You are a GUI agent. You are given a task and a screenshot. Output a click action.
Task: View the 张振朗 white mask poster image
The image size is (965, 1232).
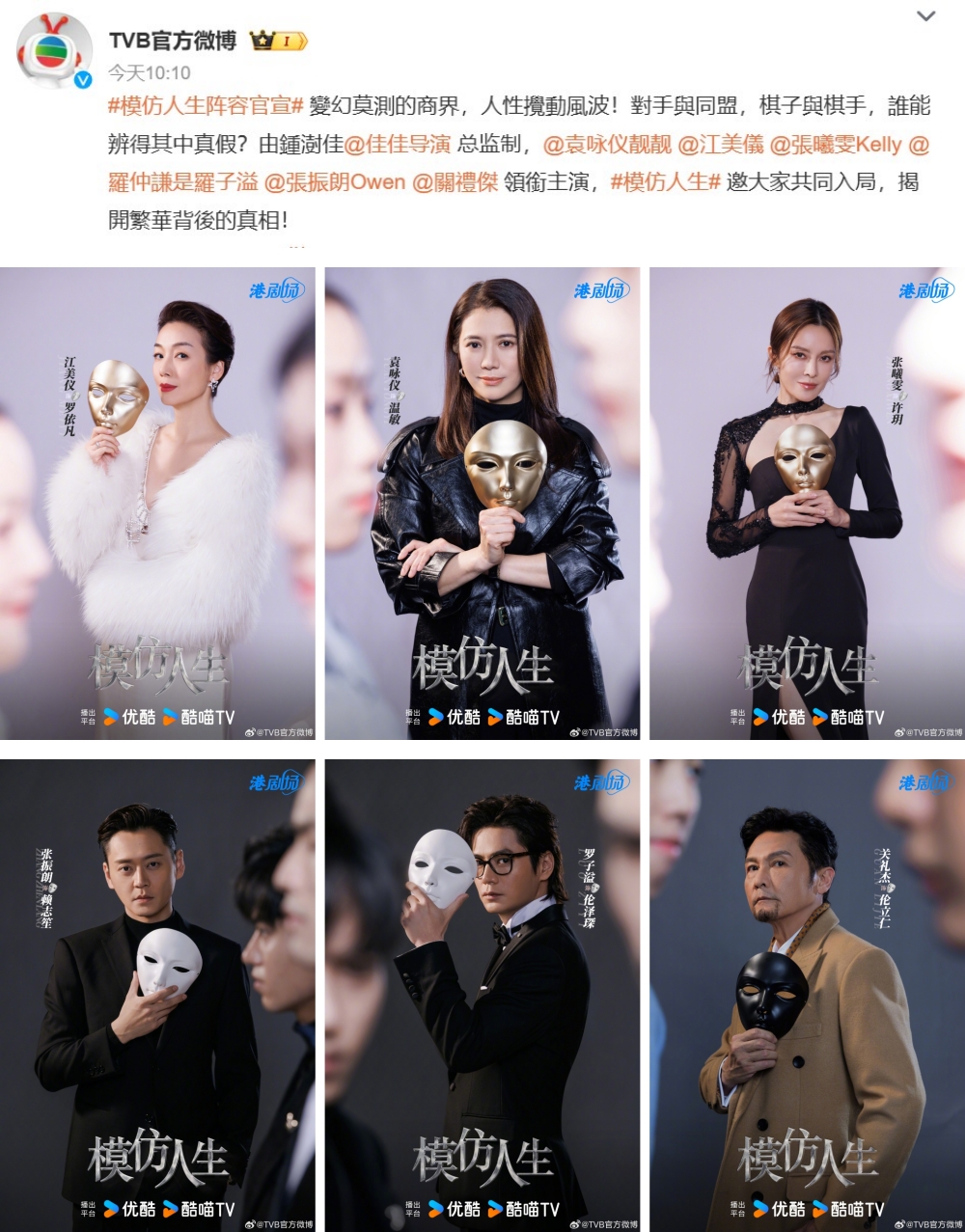coord(157,995)
